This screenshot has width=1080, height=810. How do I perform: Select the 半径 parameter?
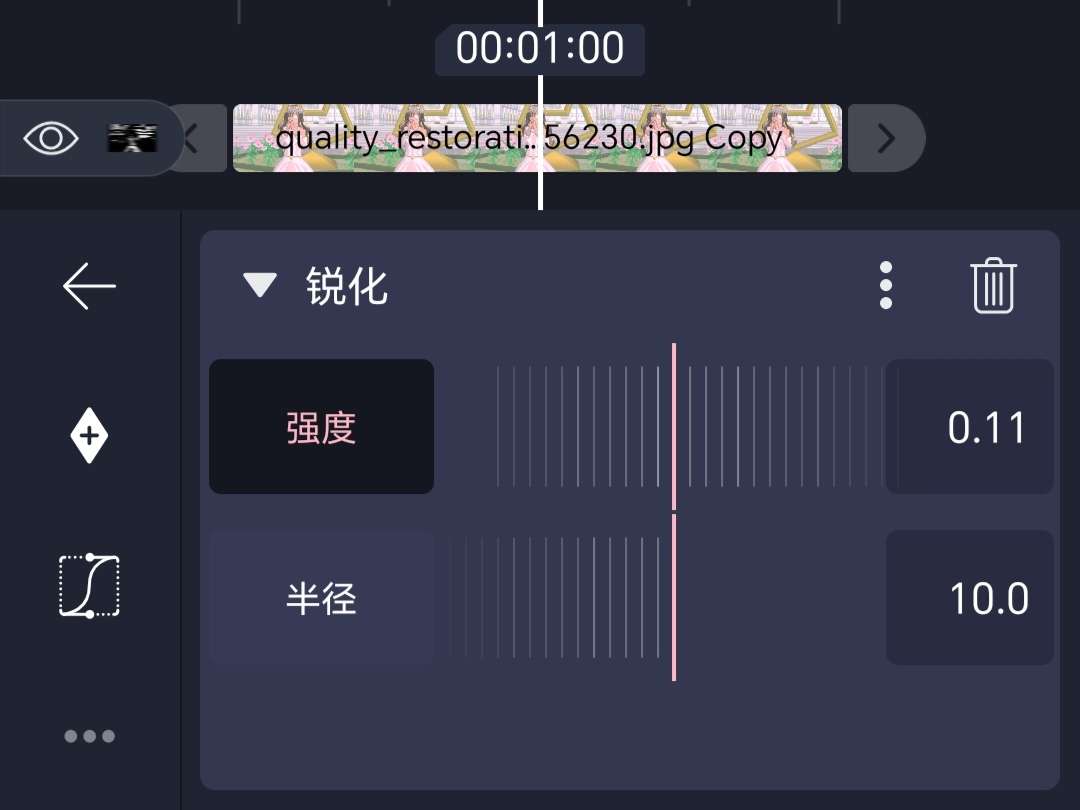click(321, 599)
